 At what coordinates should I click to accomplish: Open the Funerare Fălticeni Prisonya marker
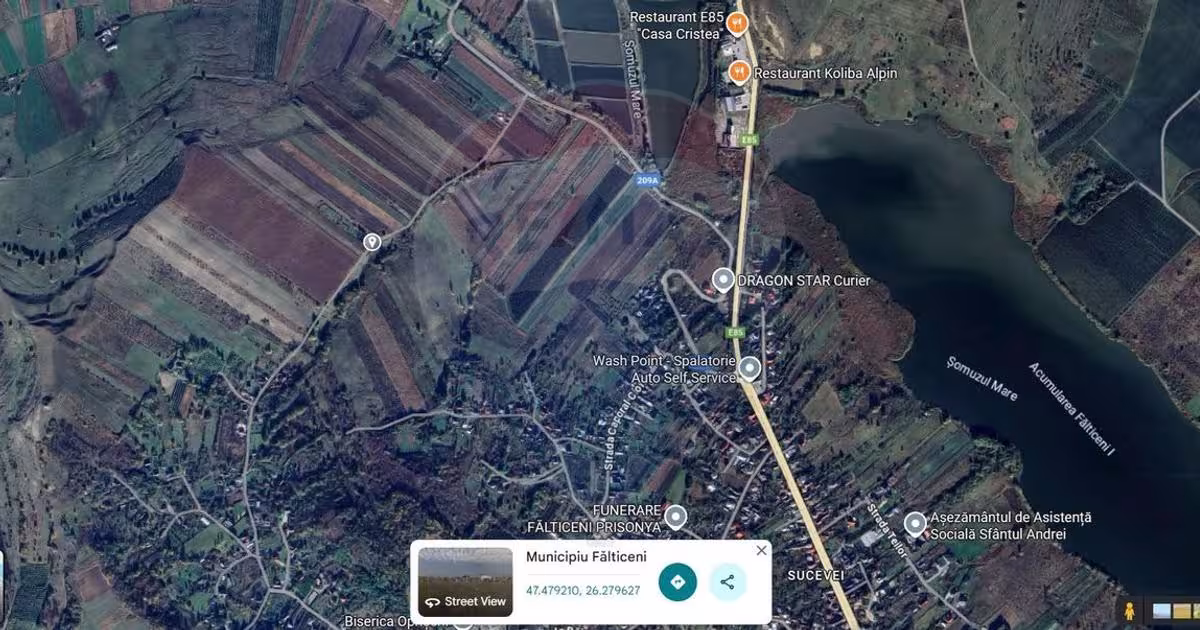tap(676, 517)
